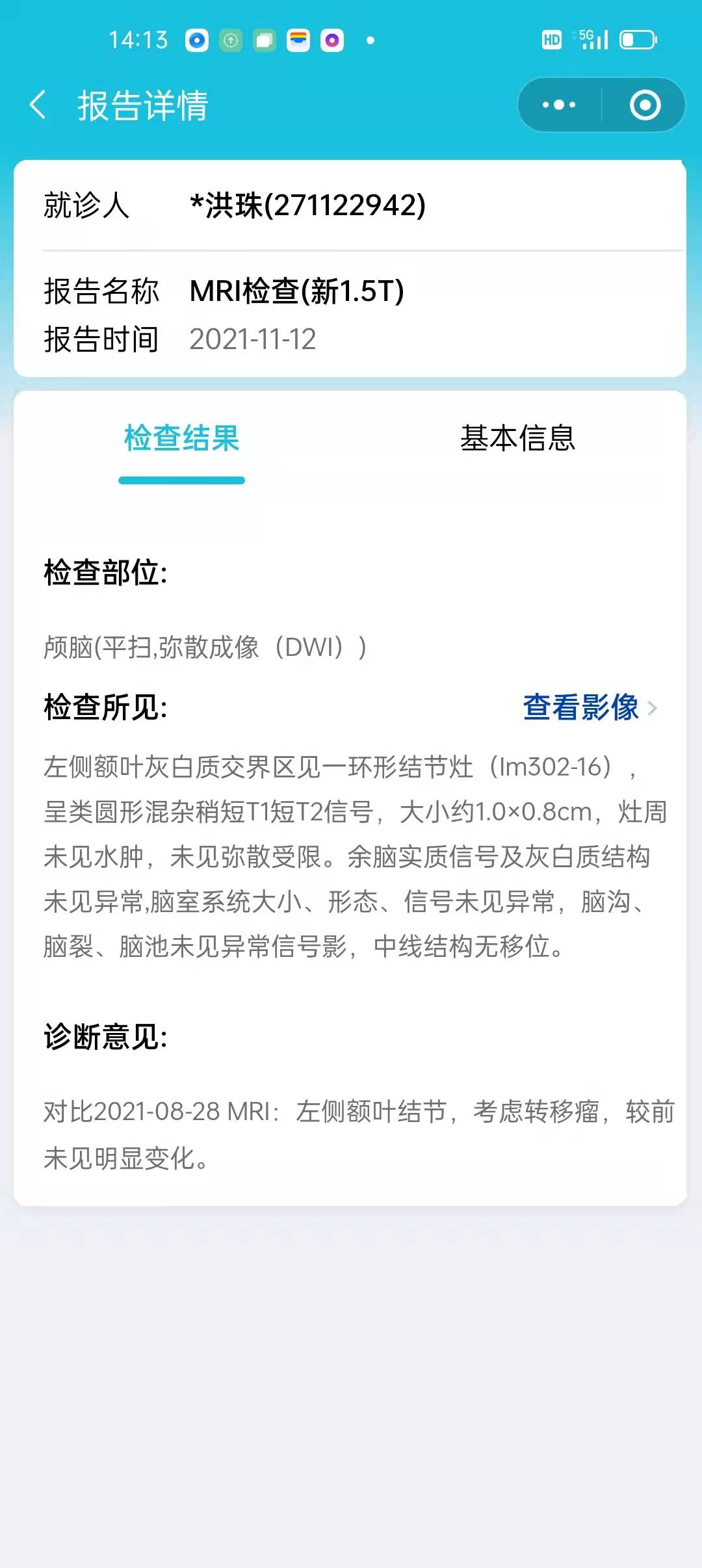Tap the HD call status icon
This screenshot has width=702, height=1568.
point(551,40)
